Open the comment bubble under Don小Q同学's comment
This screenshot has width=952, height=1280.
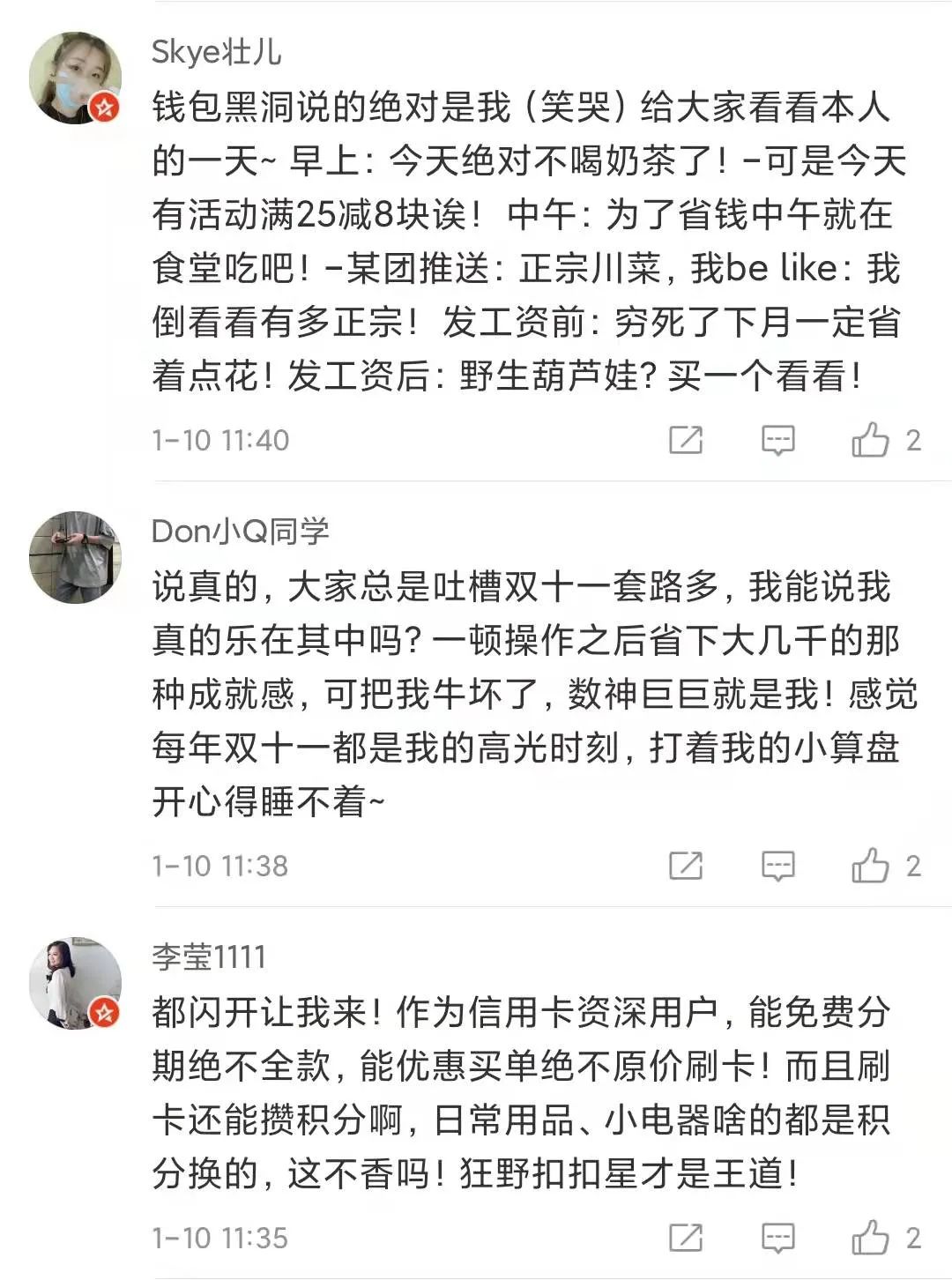click(777, 867)
